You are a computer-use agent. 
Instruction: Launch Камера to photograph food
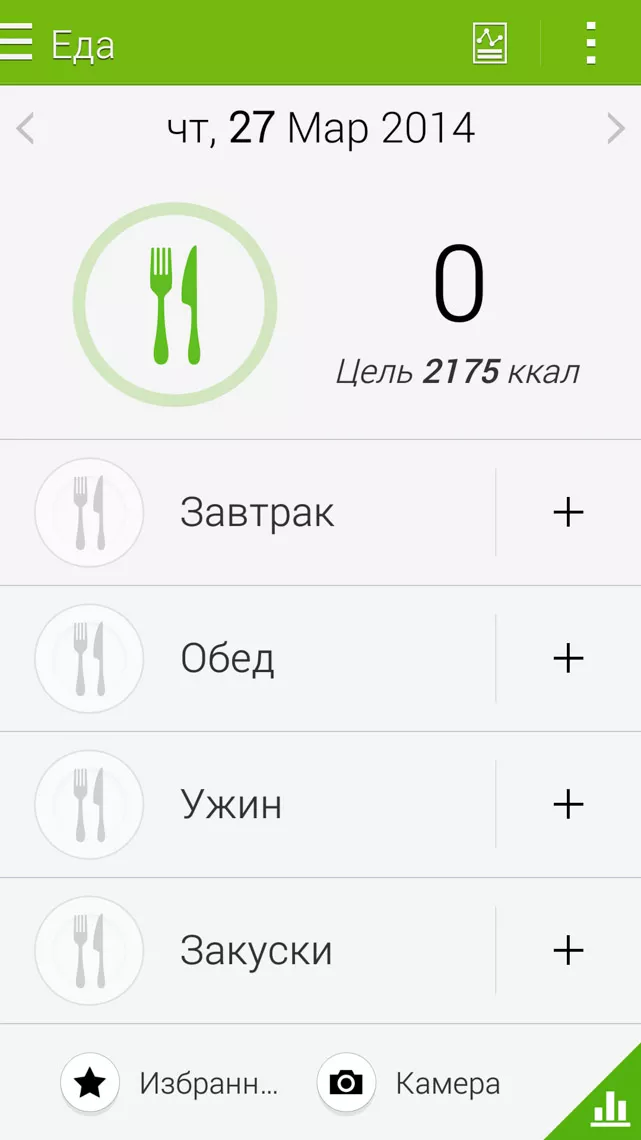click(410, 1083)
